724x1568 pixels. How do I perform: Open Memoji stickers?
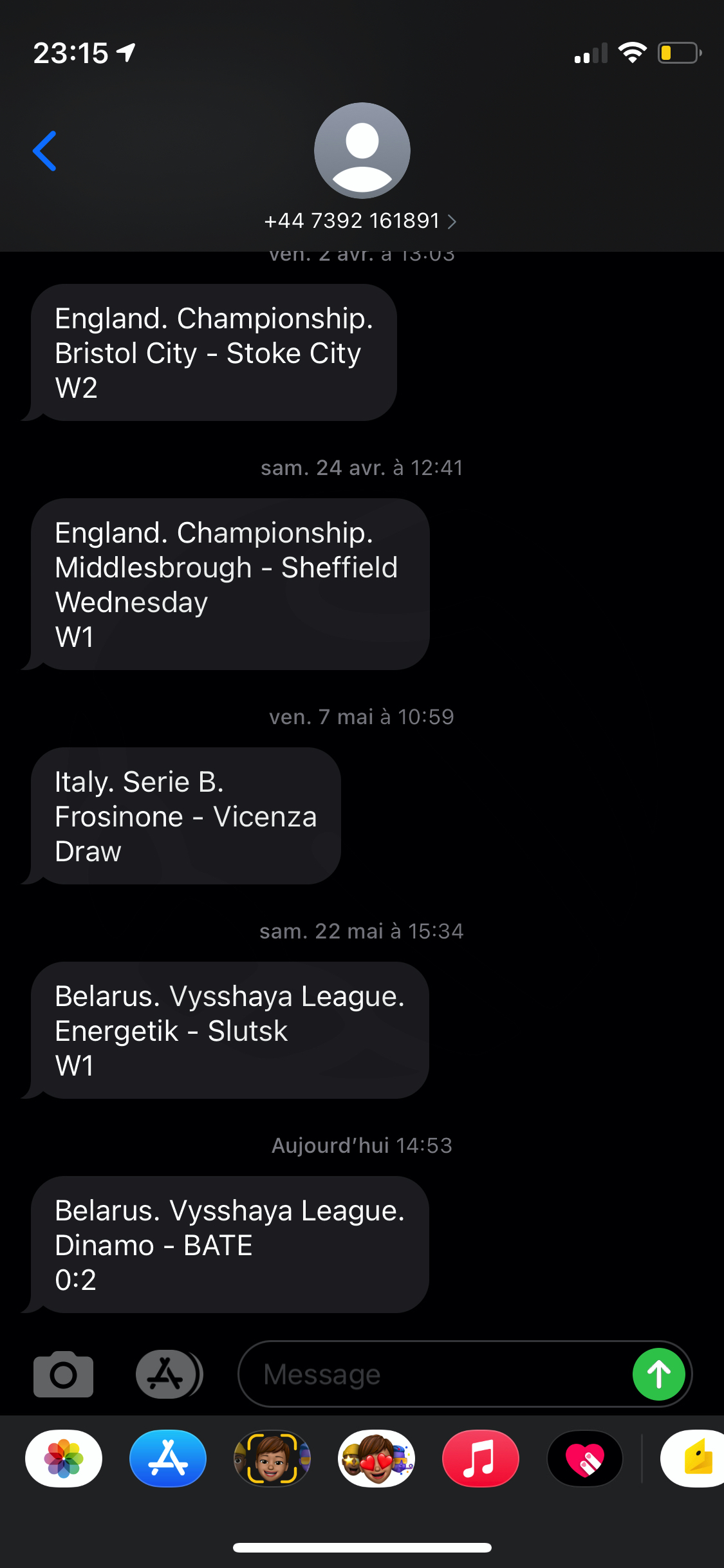pyautogui.click(x=376, y=1459)
